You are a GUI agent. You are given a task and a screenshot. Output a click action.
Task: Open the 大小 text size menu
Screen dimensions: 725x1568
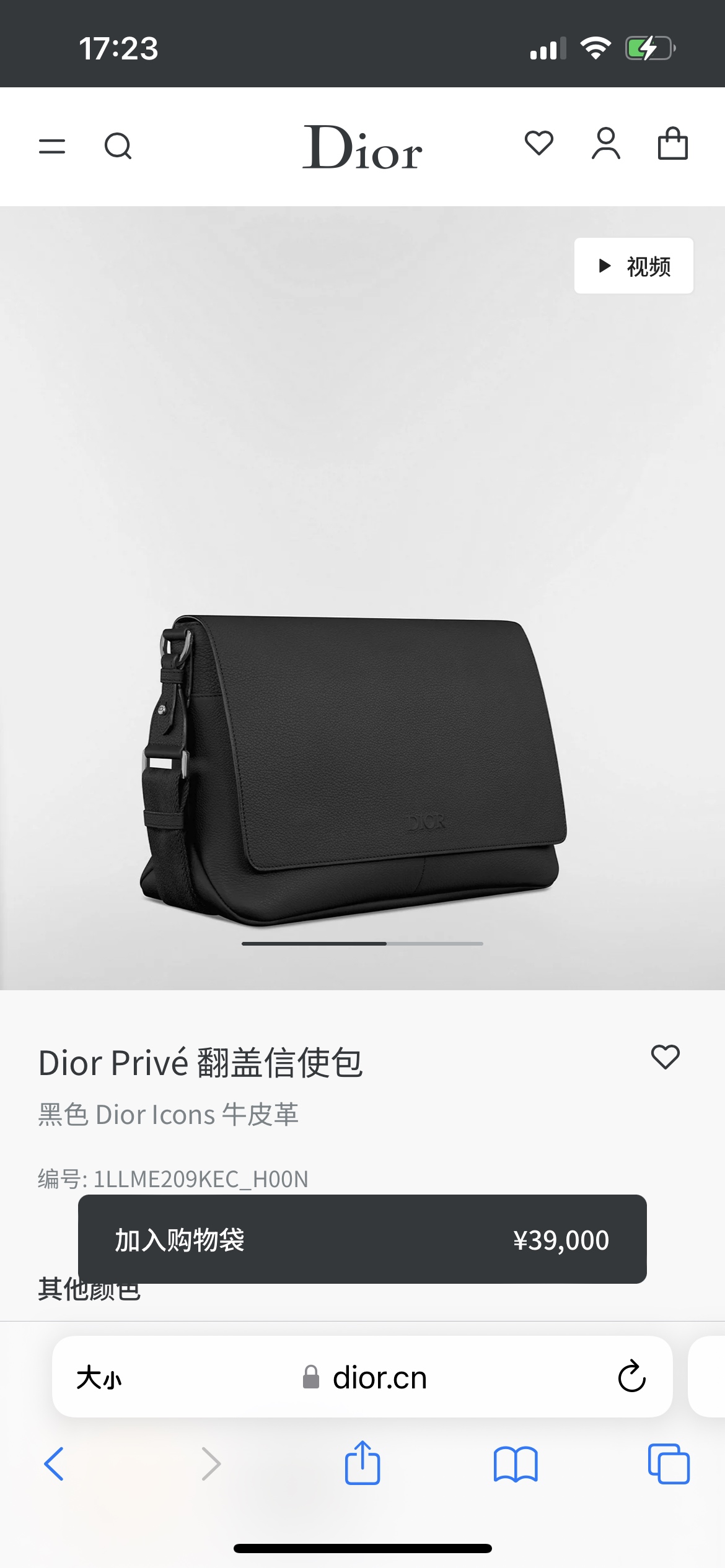[x=99, y=1378]
